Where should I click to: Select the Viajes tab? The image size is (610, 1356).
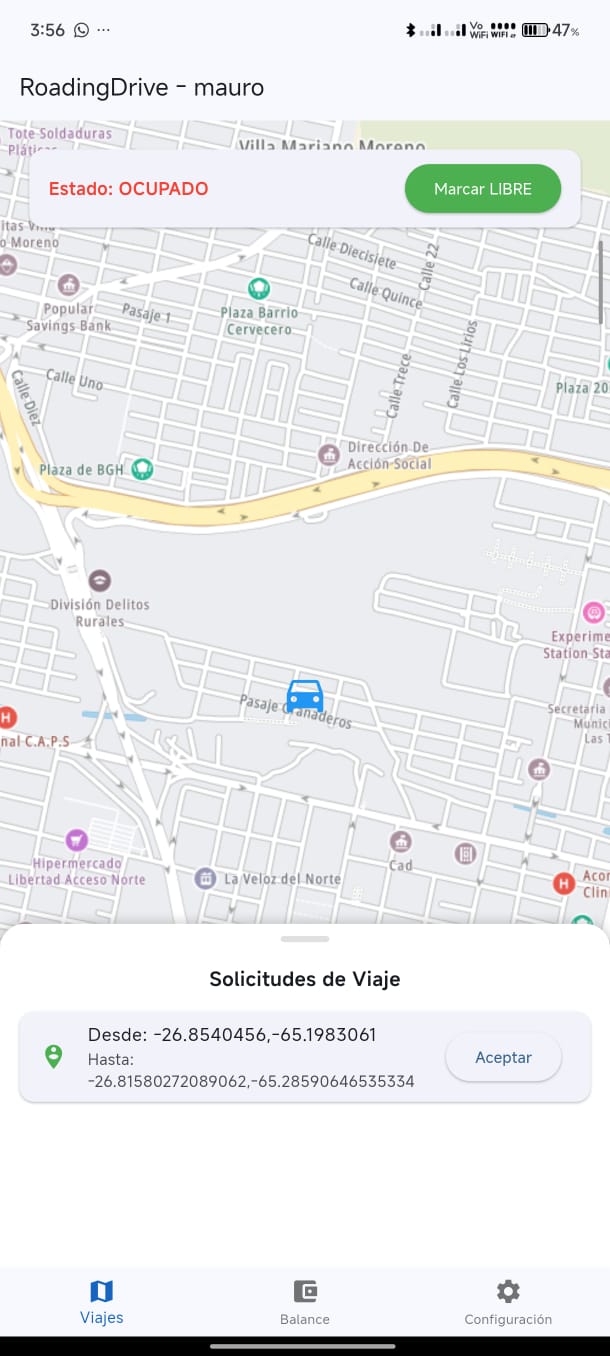[102, 1302]
